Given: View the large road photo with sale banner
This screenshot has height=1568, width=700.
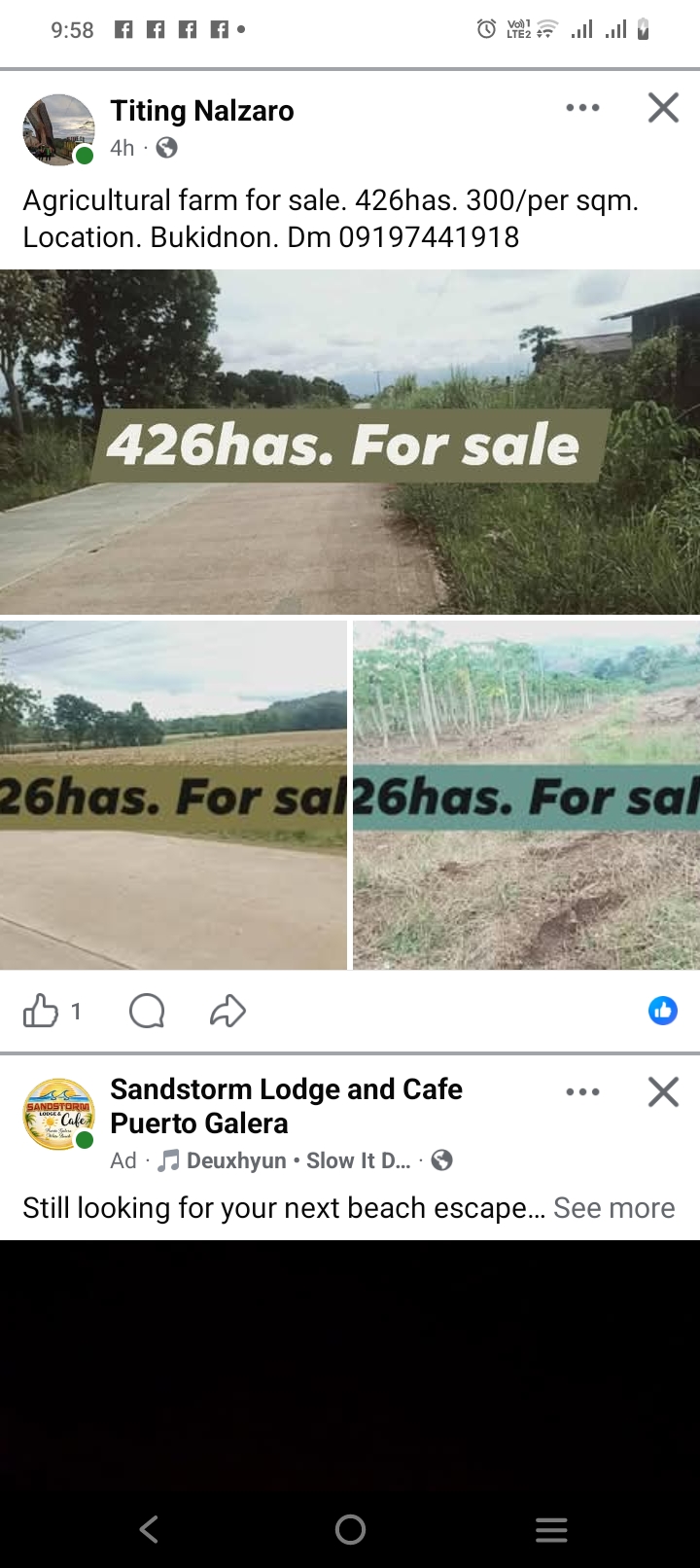Looking at the screenshot, I should point(350,442).
